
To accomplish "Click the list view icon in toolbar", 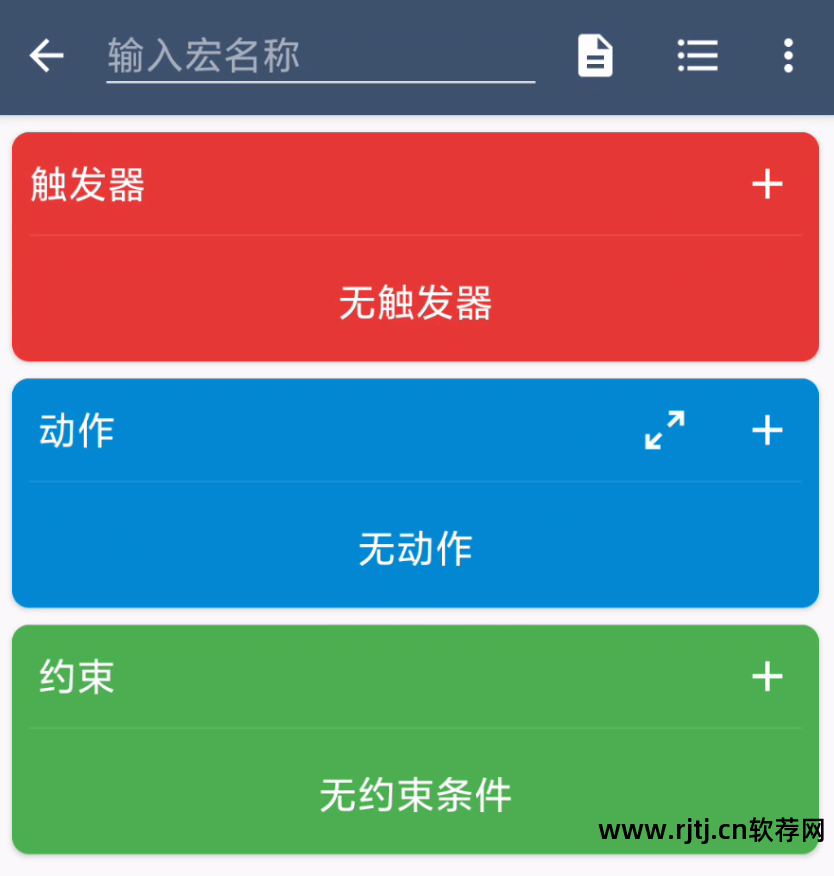I will 697,56.
